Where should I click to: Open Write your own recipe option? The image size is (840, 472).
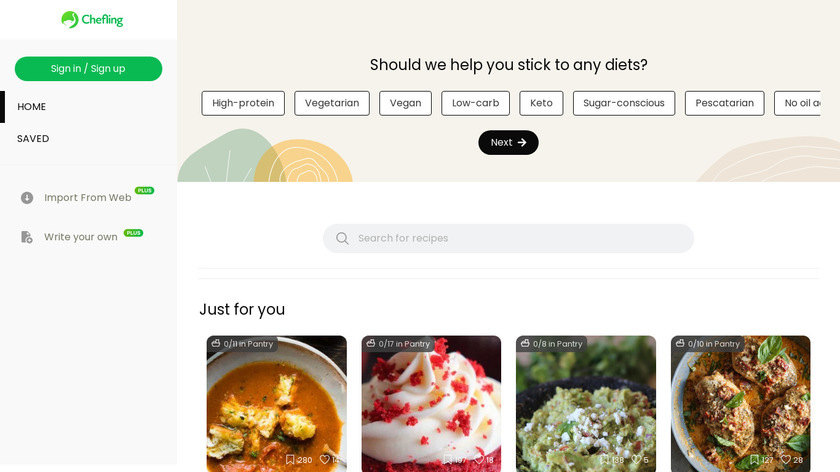click(x=80, y=237)
